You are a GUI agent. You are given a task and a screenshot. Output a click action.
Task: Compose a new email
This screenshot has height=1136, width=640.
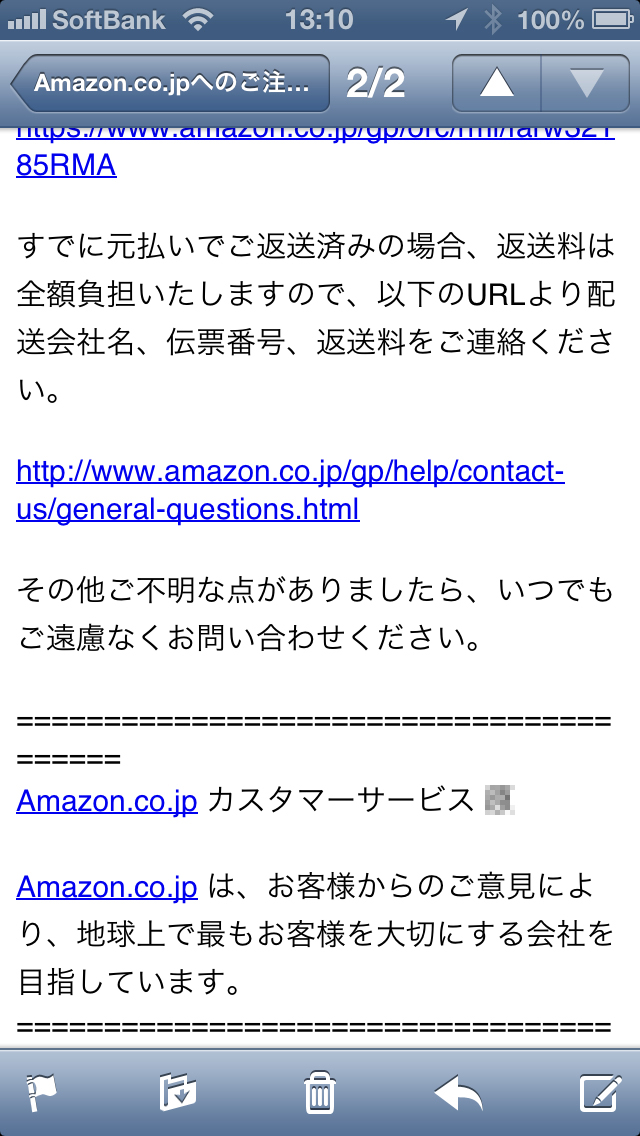(x=599, y=1092)
